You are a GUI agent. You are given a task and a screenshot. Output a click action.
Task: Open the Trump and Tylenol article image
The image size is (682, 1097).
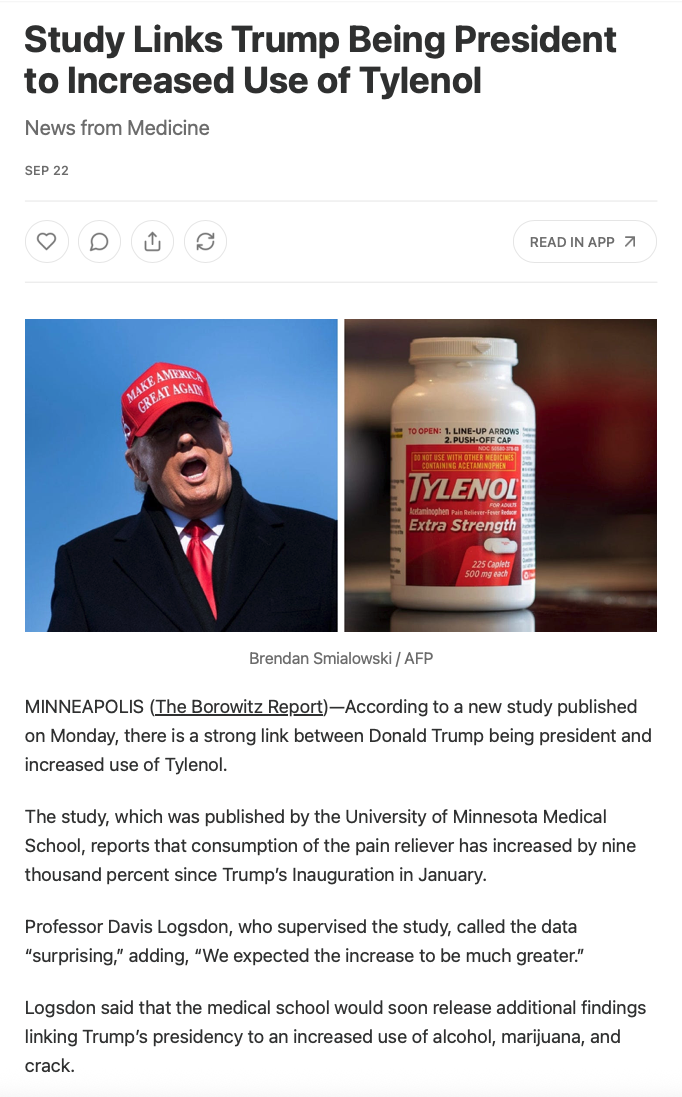point(341,475)
